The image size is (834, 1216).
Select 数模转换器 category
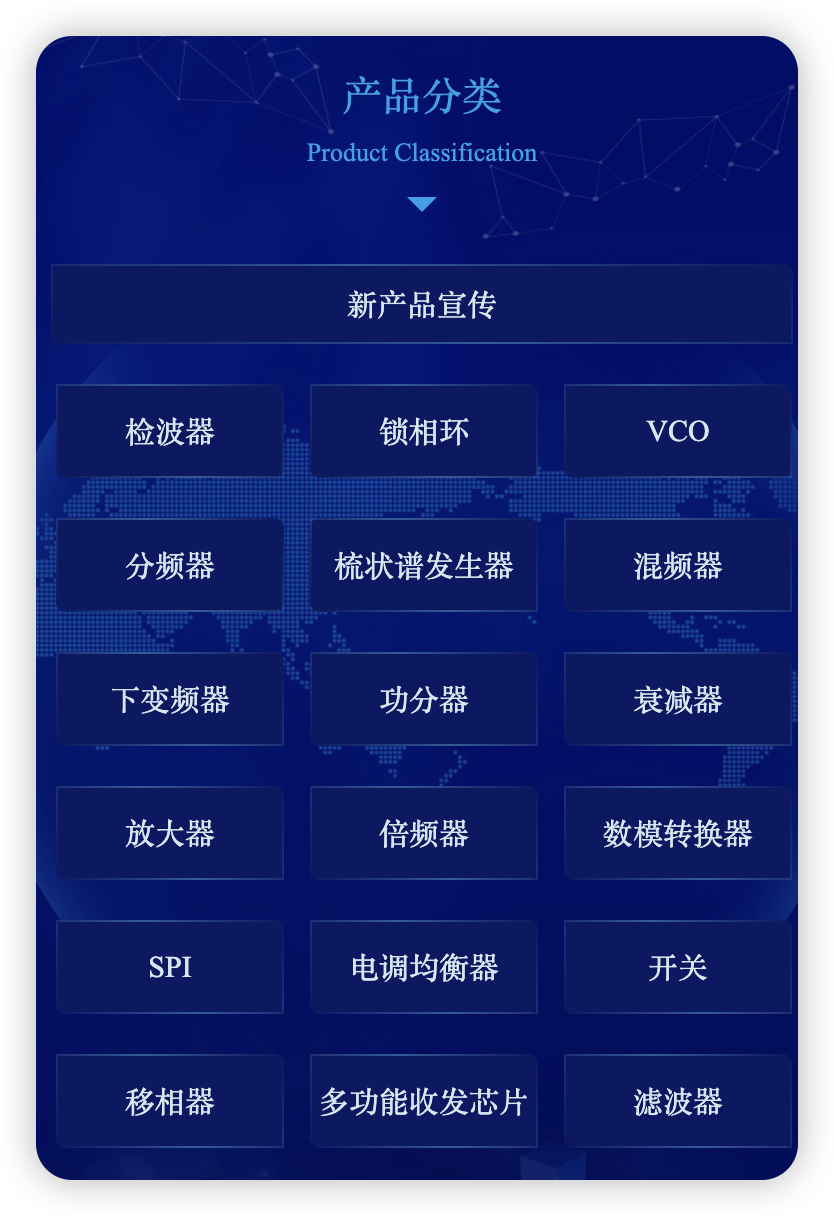click(x=677, y=834)
